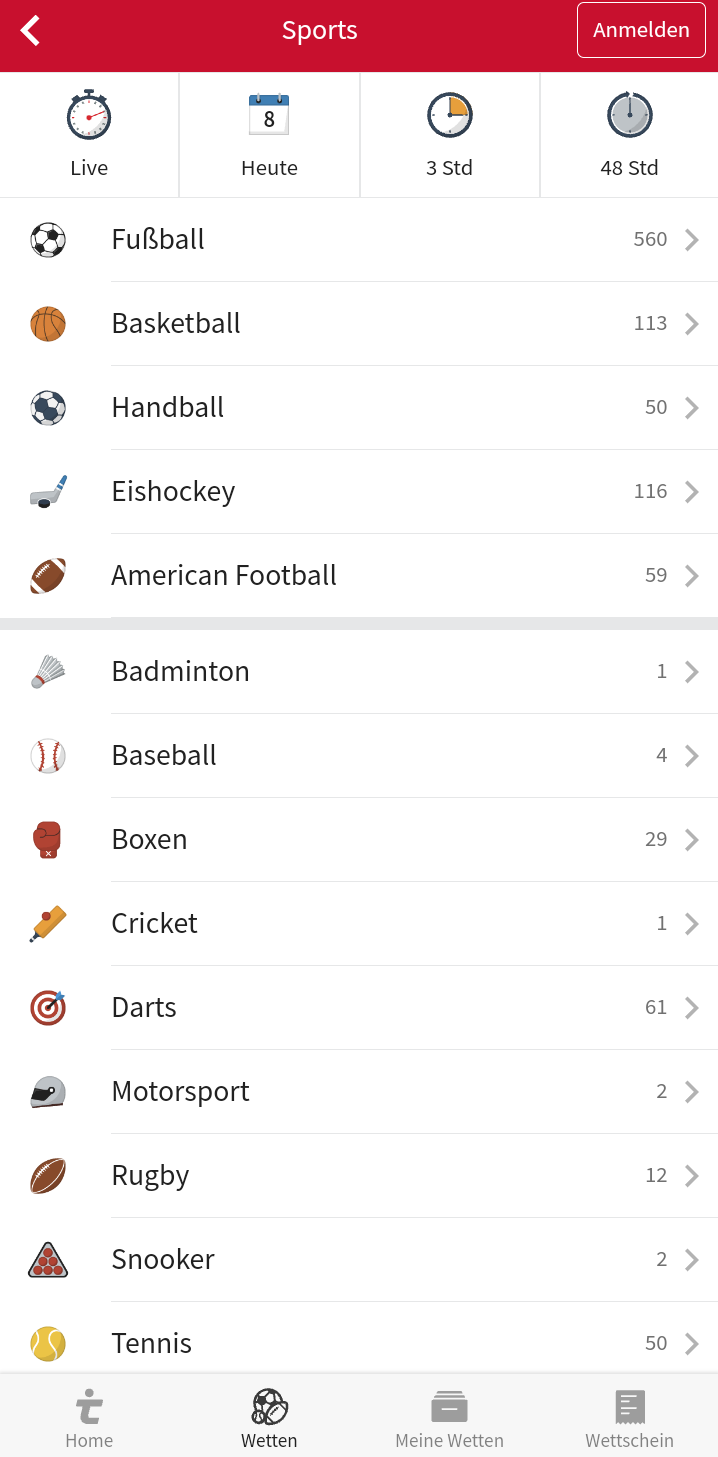Select the 48 Std time filter
The width and height of the screenshot is (718, 1457).
coord(629,135)
